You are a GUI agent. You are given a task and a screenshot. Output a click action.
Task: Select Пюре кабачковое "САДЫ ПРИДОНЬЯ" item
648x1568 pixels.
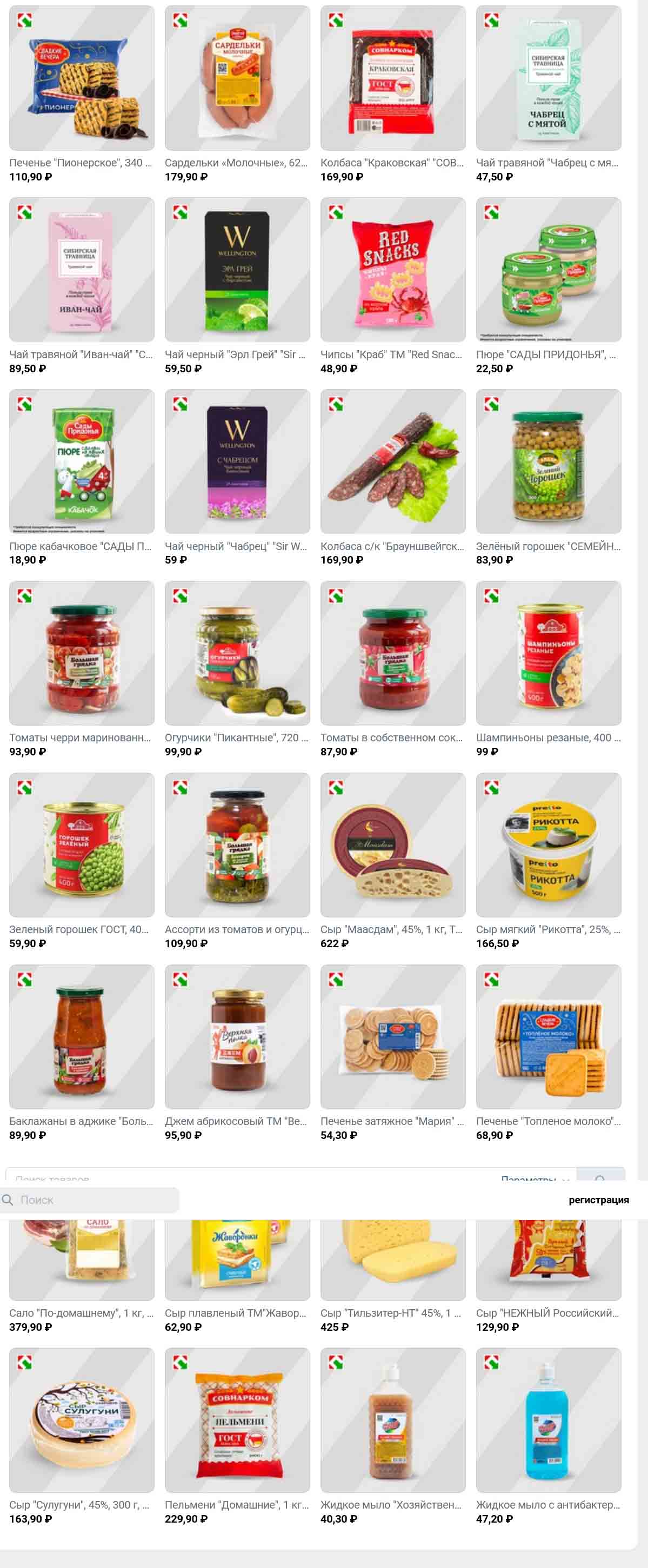(82, 461)
